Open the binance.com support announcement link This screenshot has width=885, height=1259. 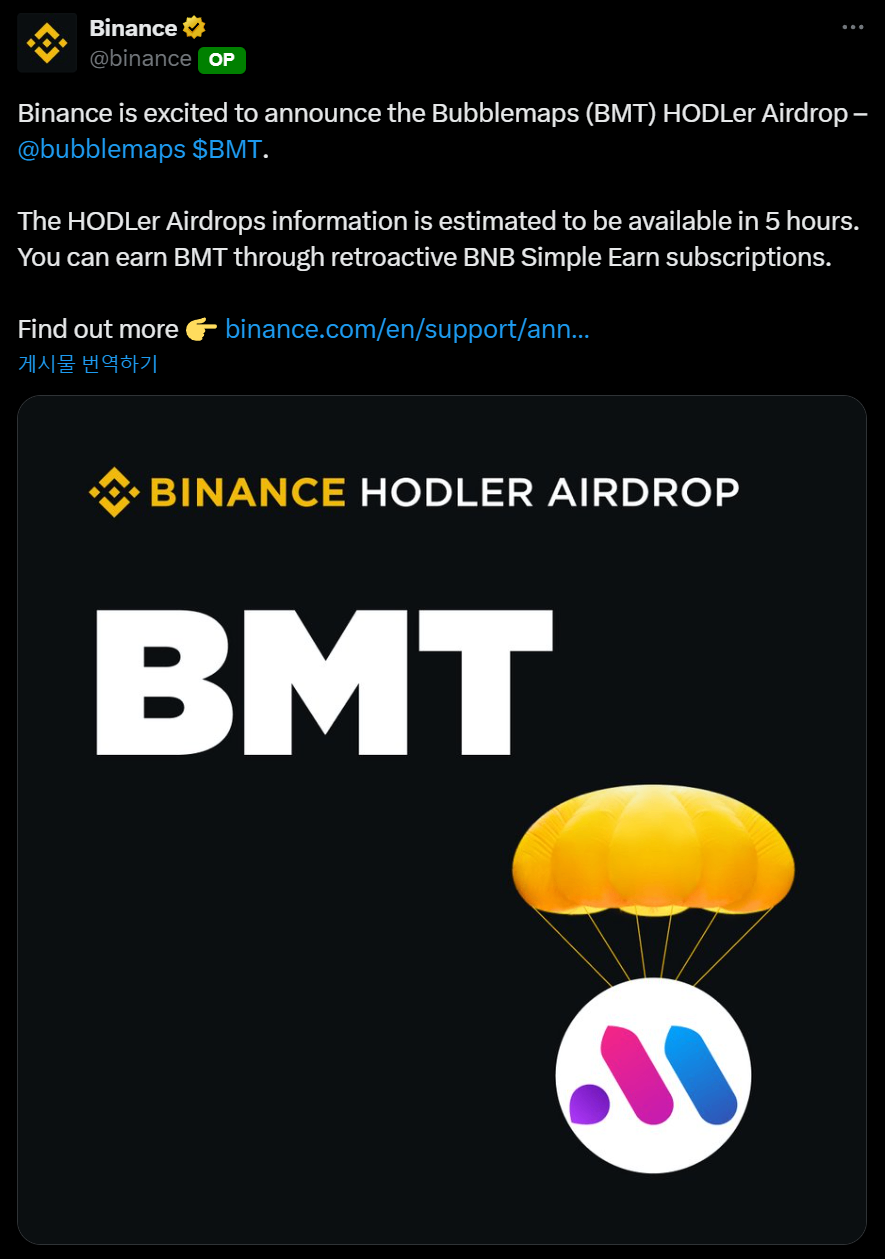pyautogui.click(x=406, y=329)
